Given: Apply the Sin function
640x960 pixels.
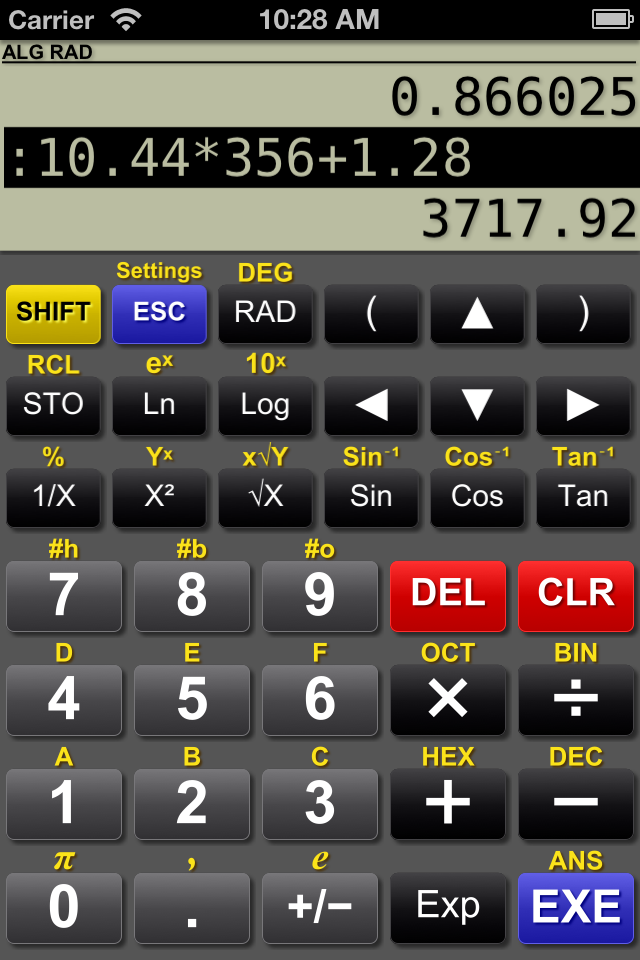Looking at the screenshot, I should (x=371, y=497).
